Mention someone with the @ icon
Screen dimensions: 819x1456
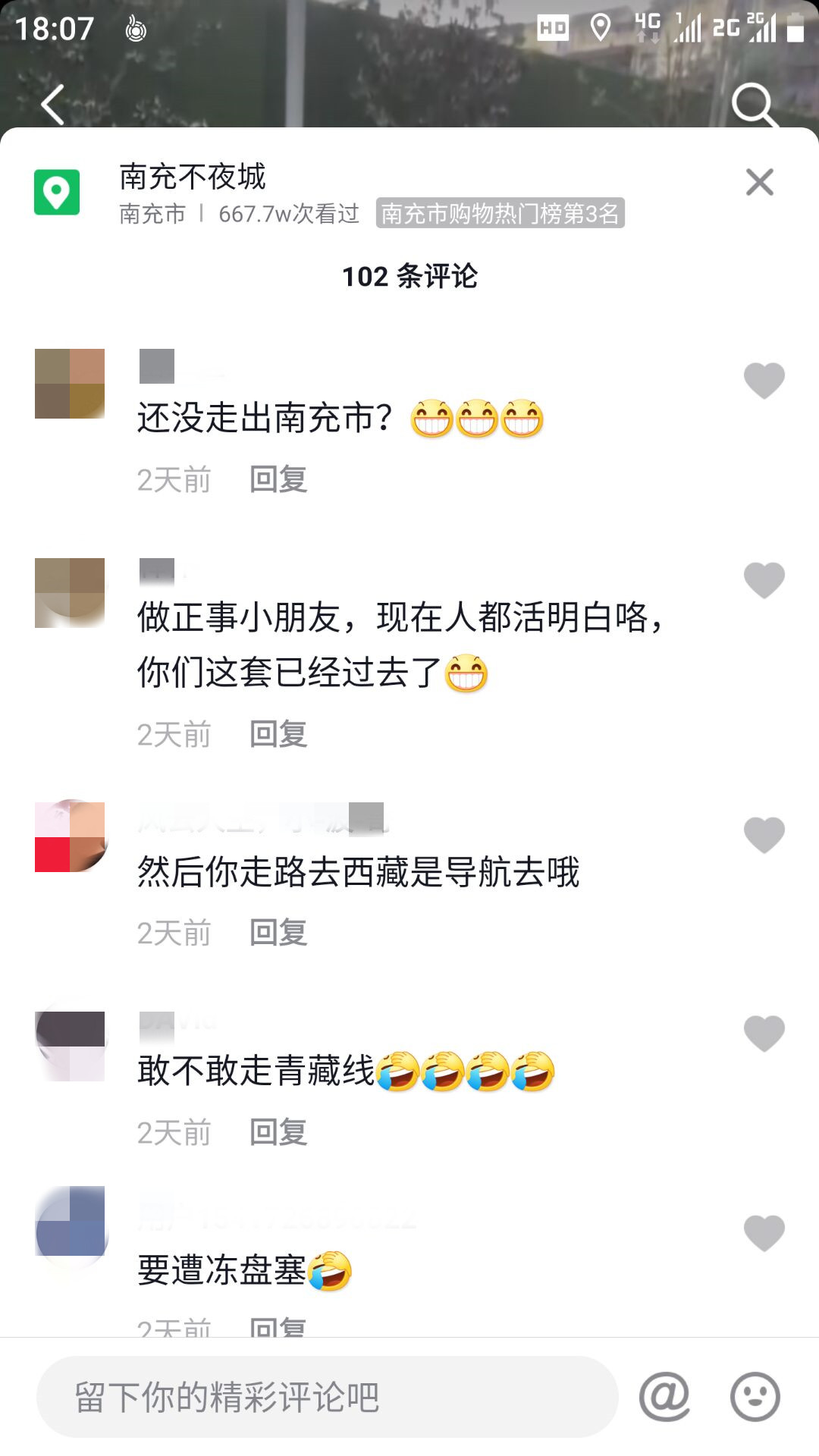(664, 1397)
